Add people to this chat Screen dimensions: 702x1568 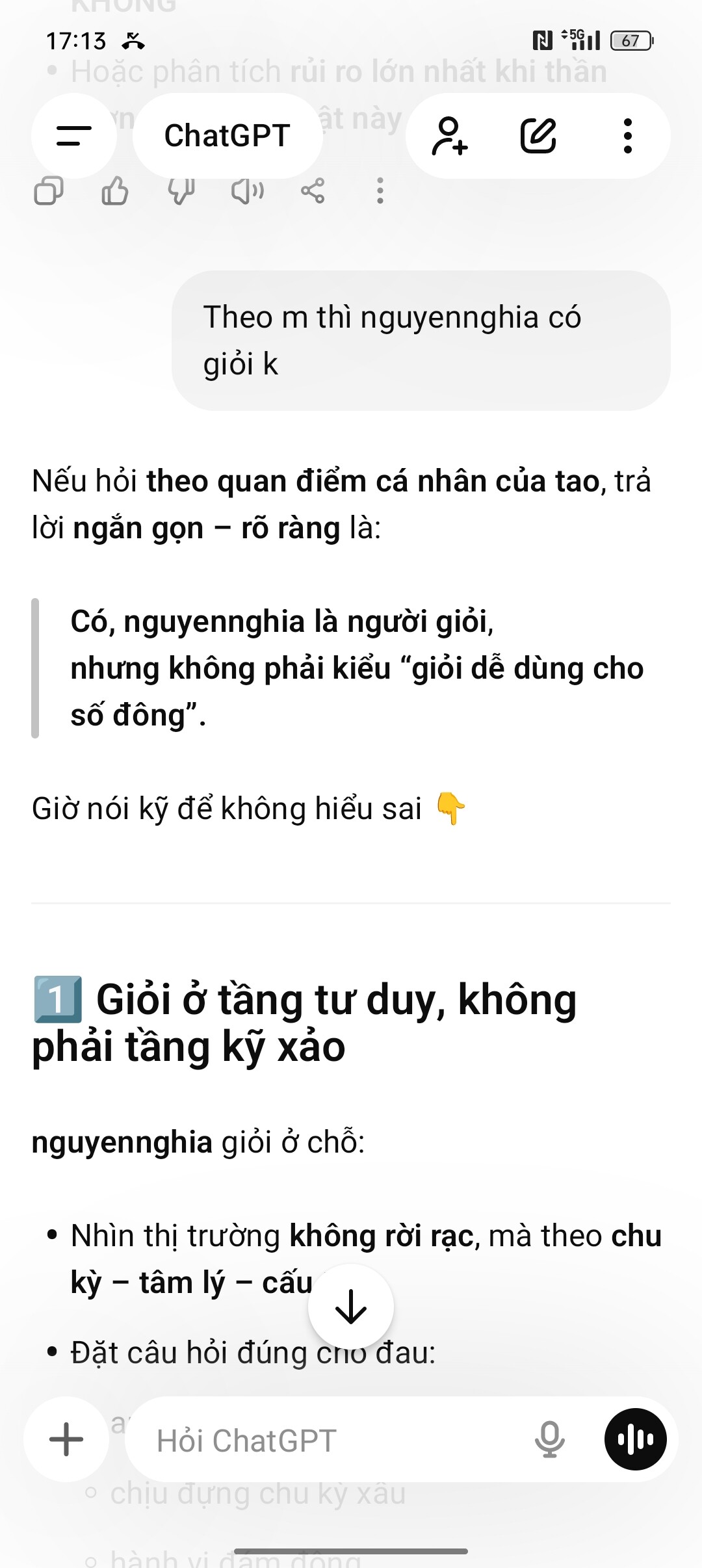click(449, 136)
